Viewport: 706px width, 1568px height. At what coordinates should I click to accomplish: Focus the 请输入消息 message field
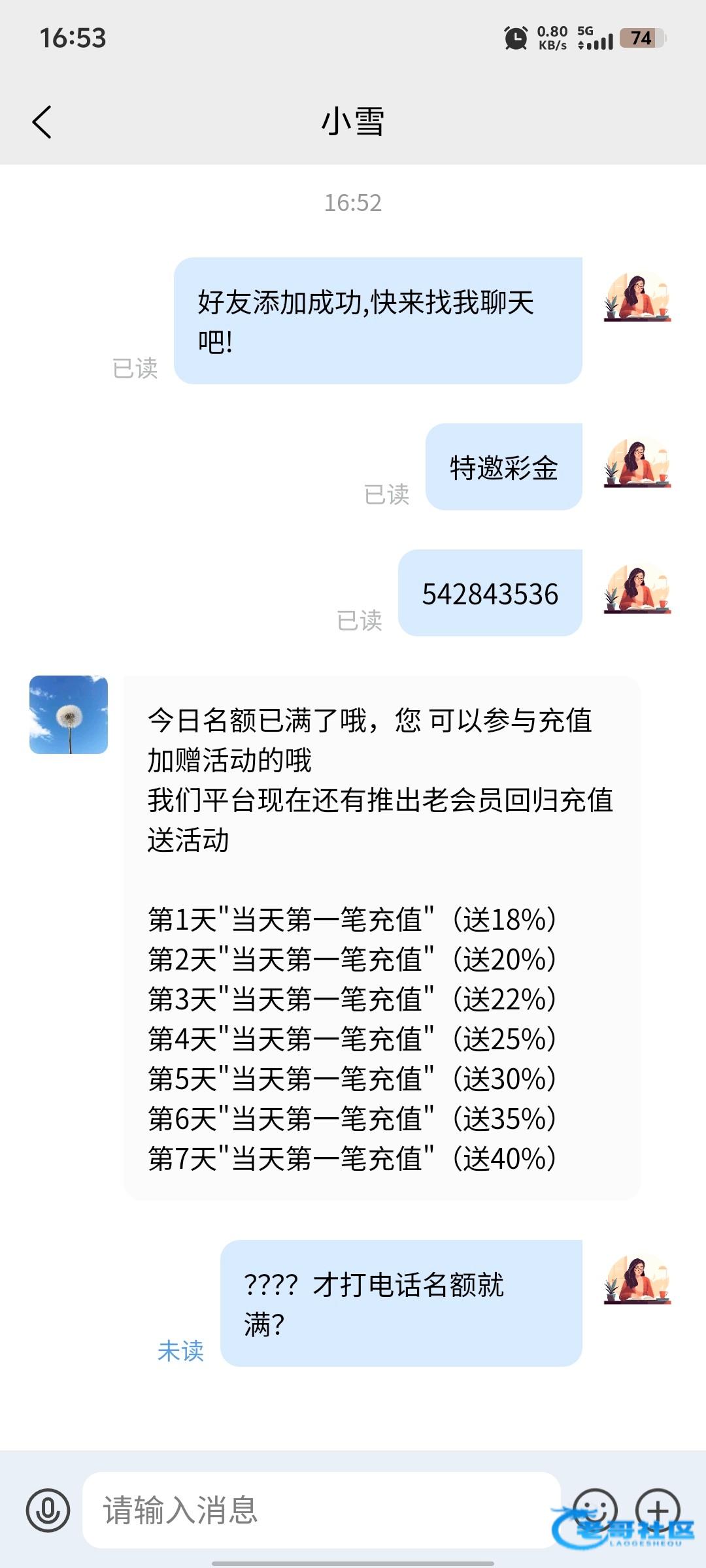click(320, 1510)
